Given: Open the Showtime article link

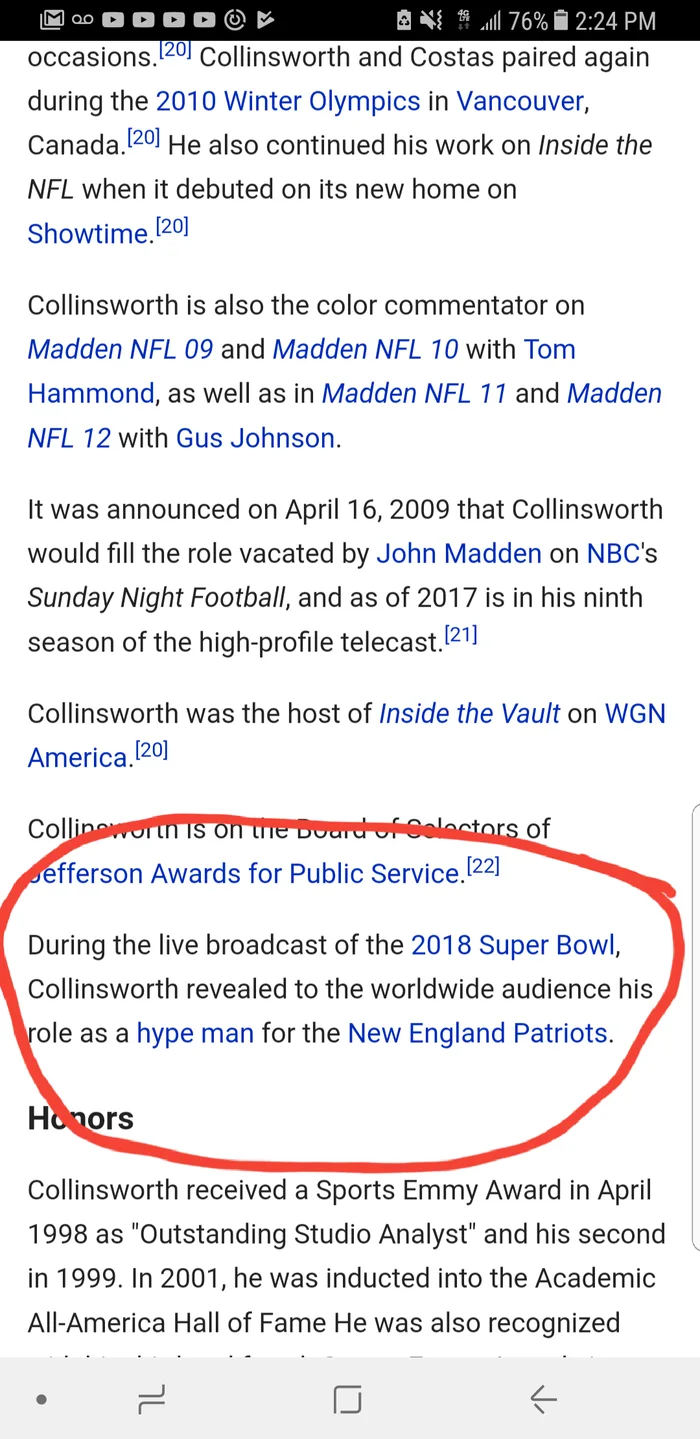Looking at the screenshot, I should pos(88,233).
